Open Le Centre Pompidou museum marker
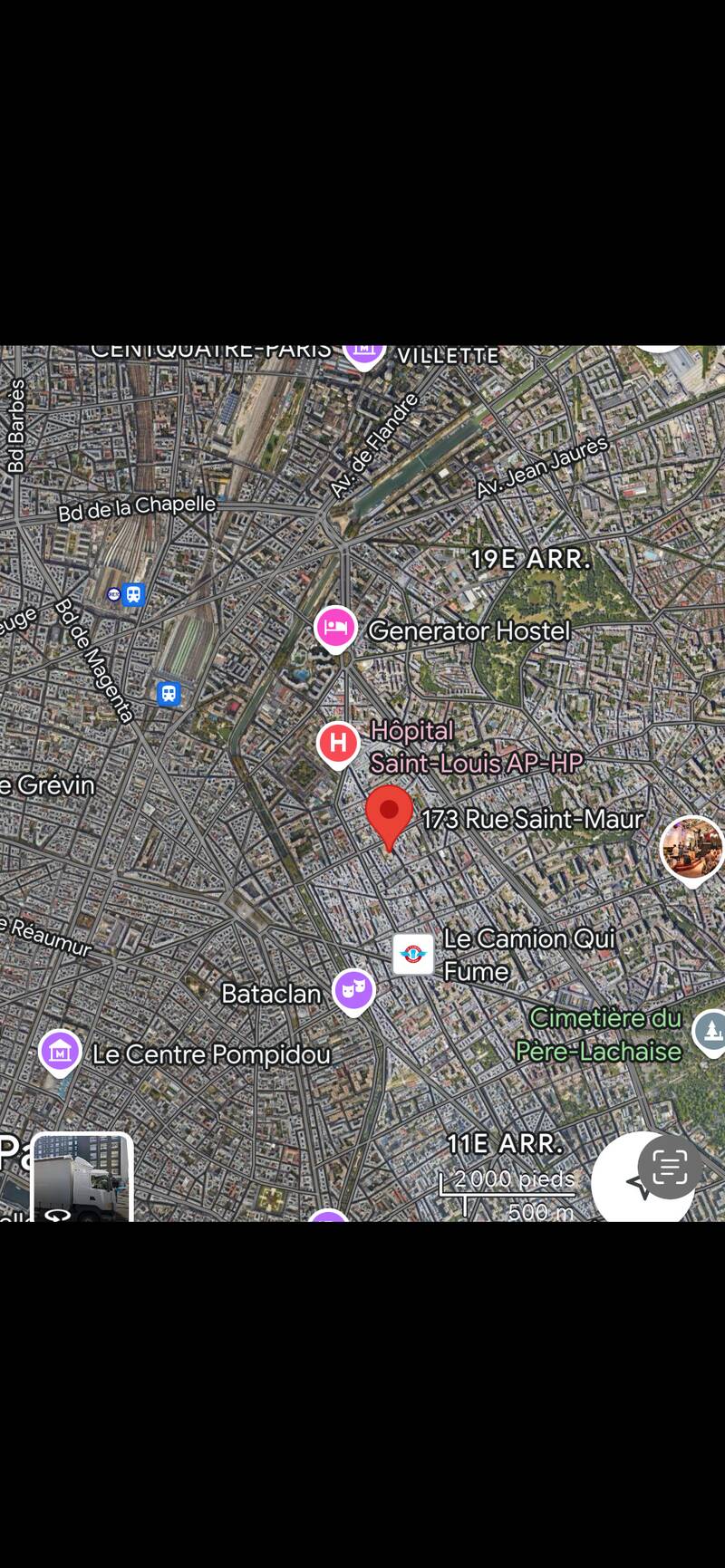This screenshot has height=1568, width=725. tap(61, 1053)
